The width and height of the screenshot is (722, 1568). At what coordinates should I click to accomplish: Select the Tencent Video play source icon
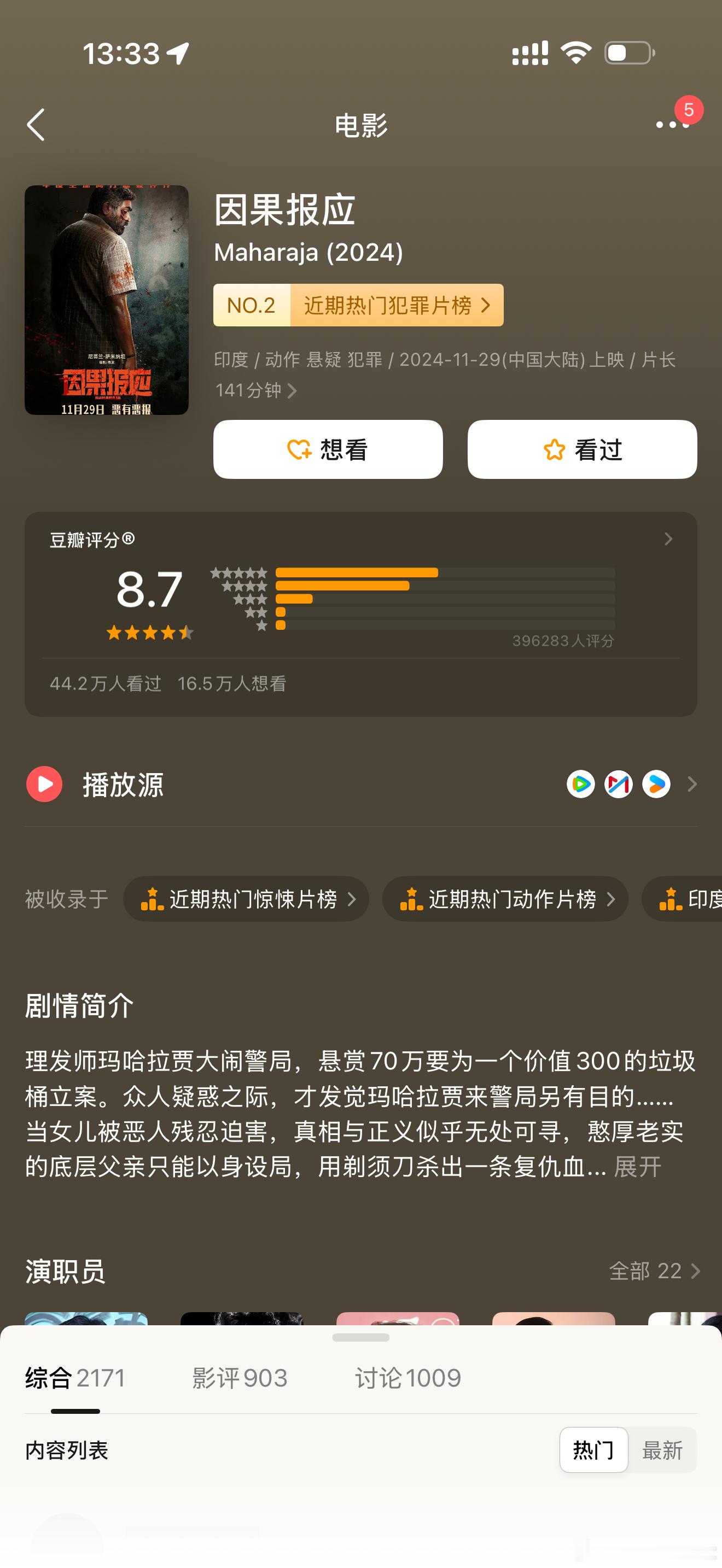pos(580,785)
